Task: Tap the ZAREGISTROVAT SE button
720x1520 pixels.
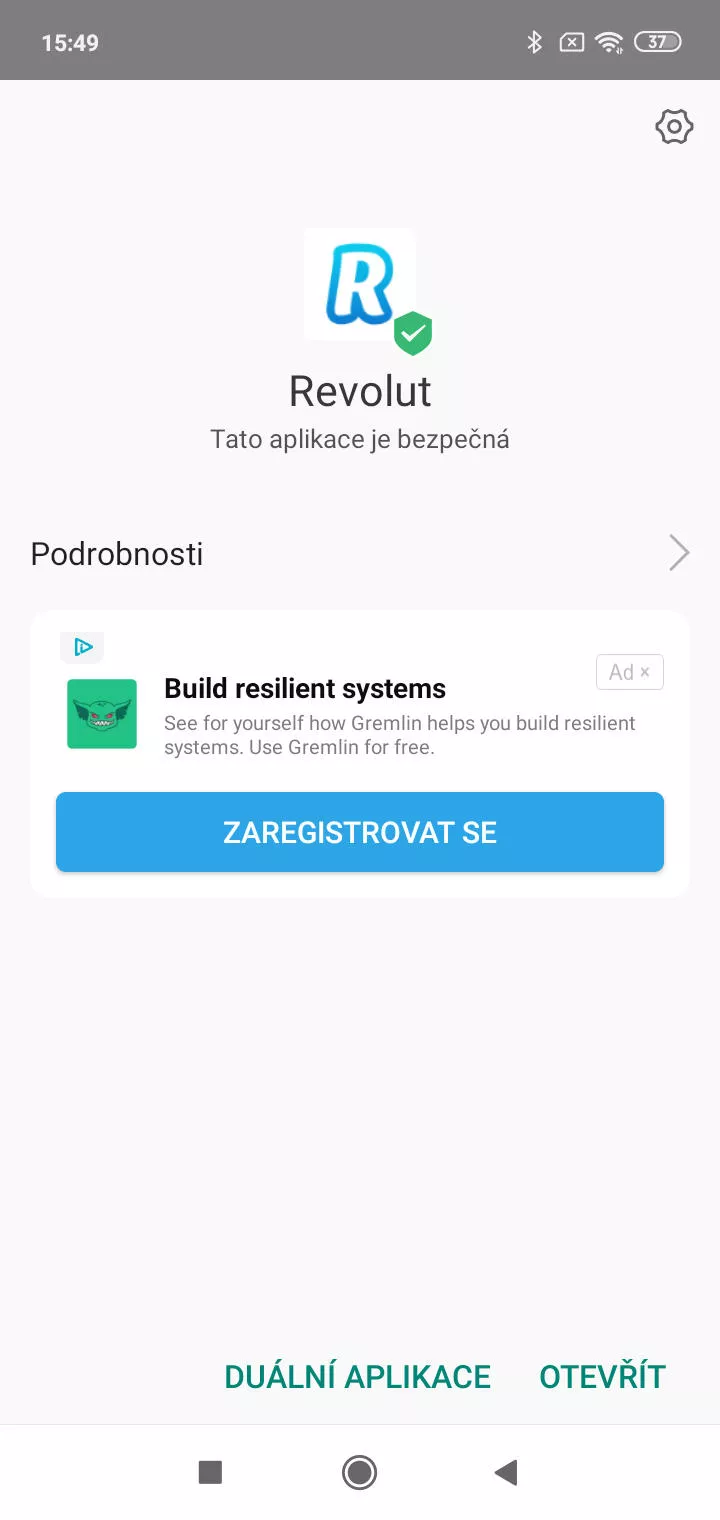Action: tap(360, 832)
